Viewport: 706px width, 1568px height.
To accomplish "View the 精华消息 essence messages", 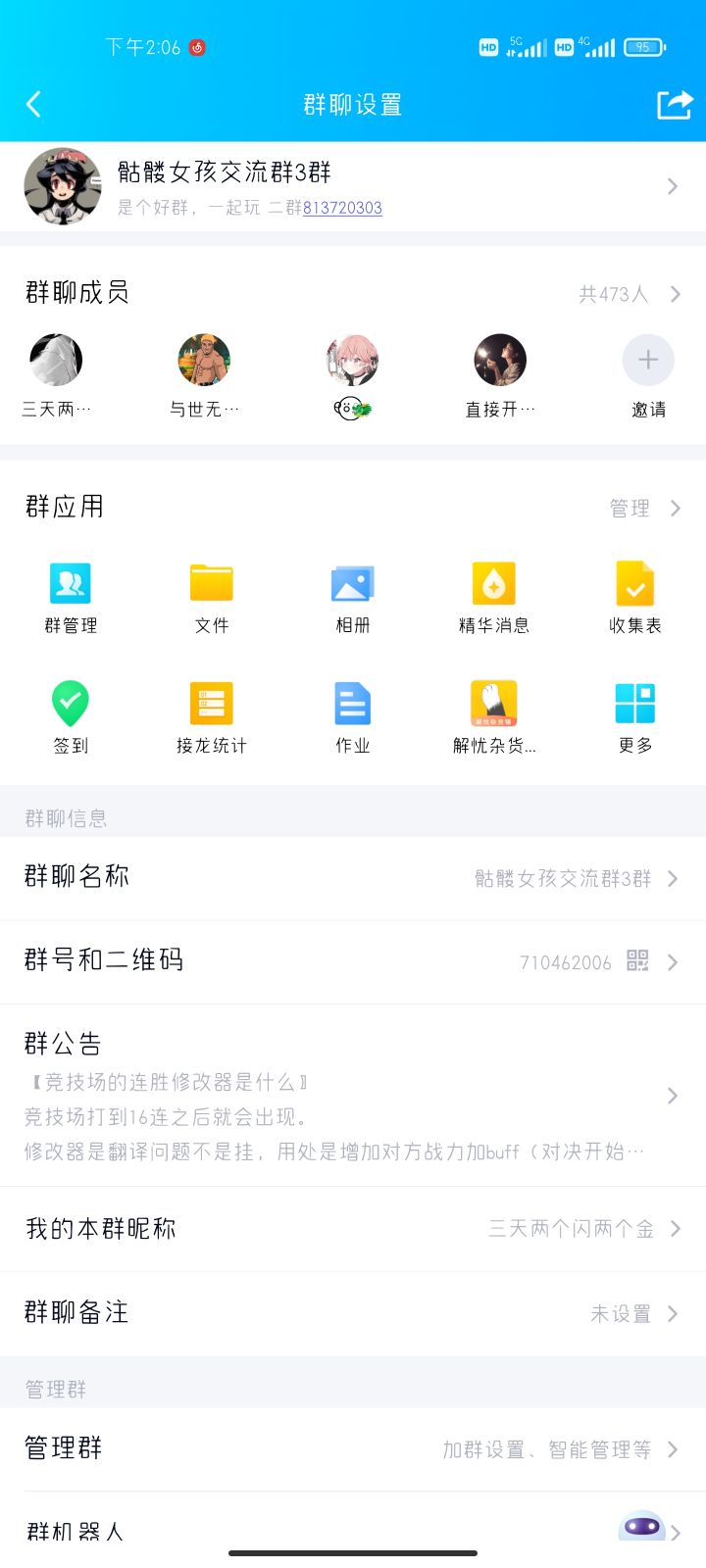I will pos(494,598).
